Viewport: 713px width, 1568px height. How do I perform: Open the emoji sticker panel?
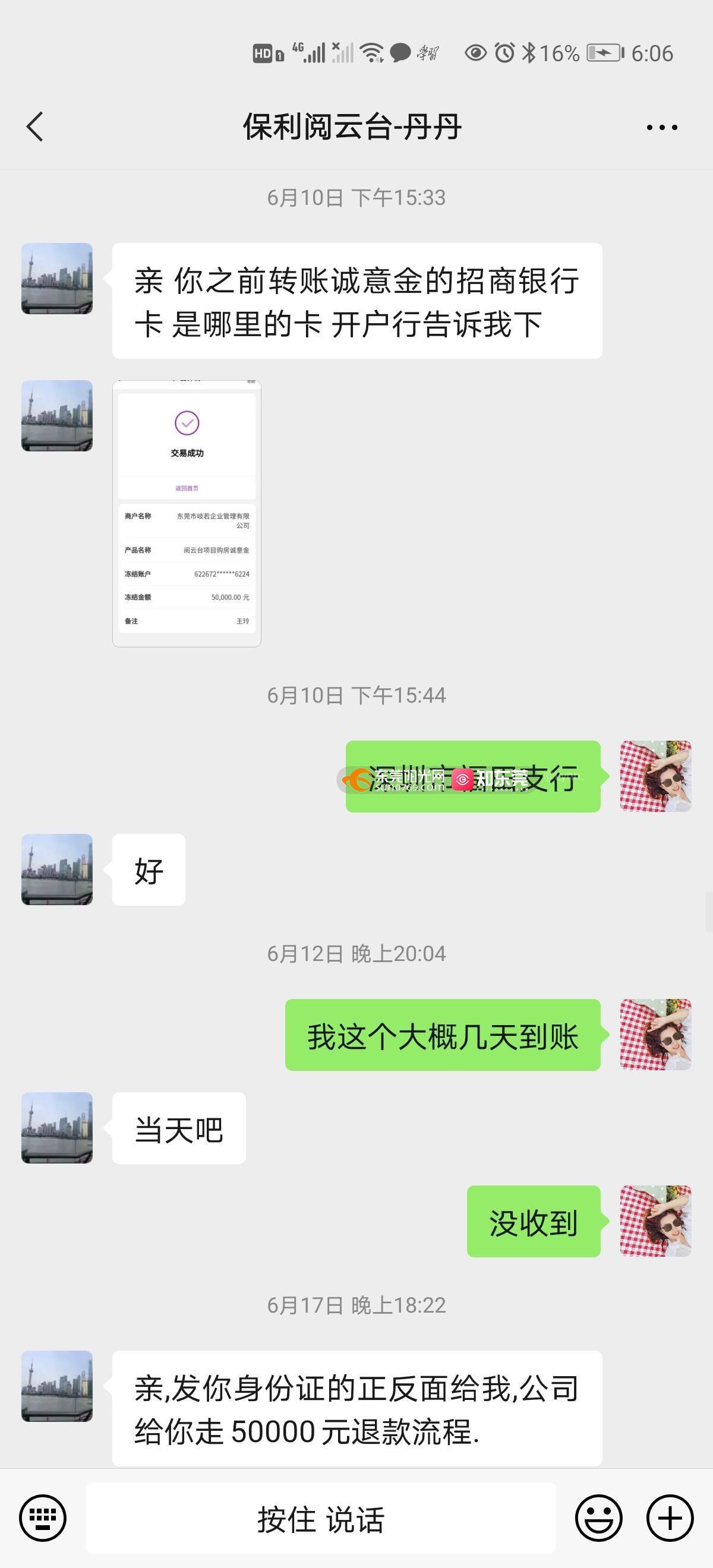[598, 1518]
